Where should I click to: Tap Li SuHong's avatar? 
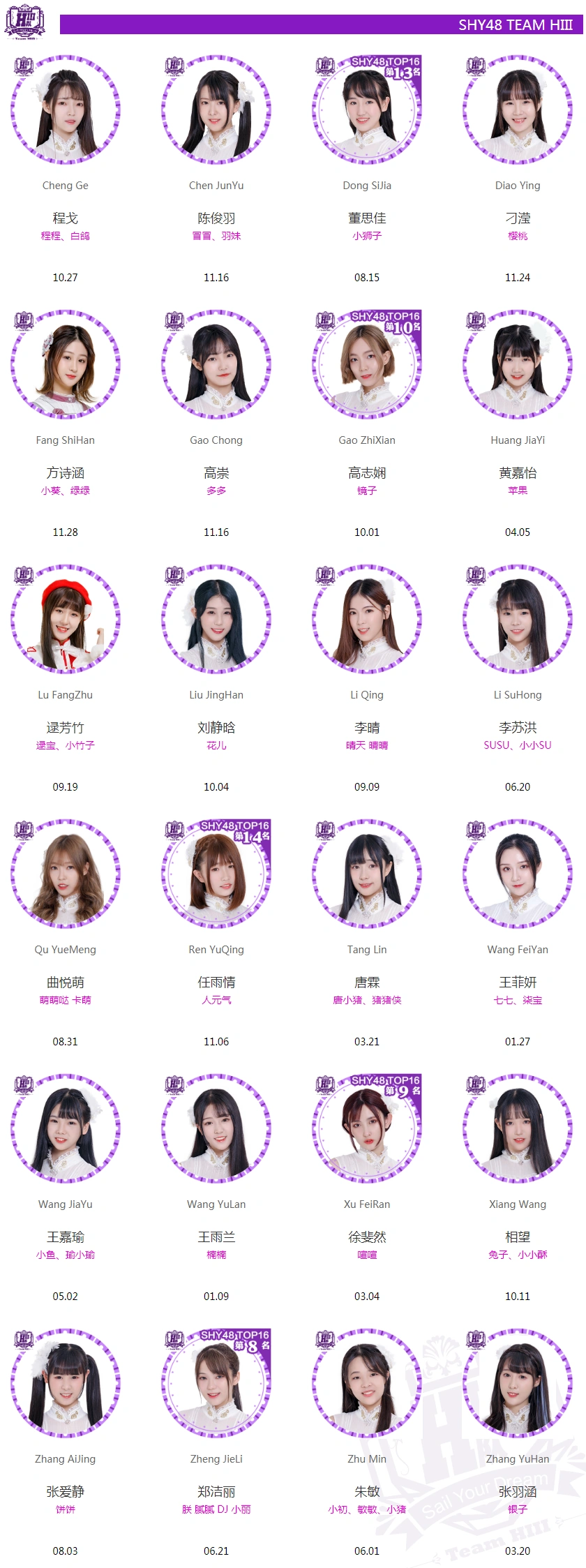click(x=518, y=619)
